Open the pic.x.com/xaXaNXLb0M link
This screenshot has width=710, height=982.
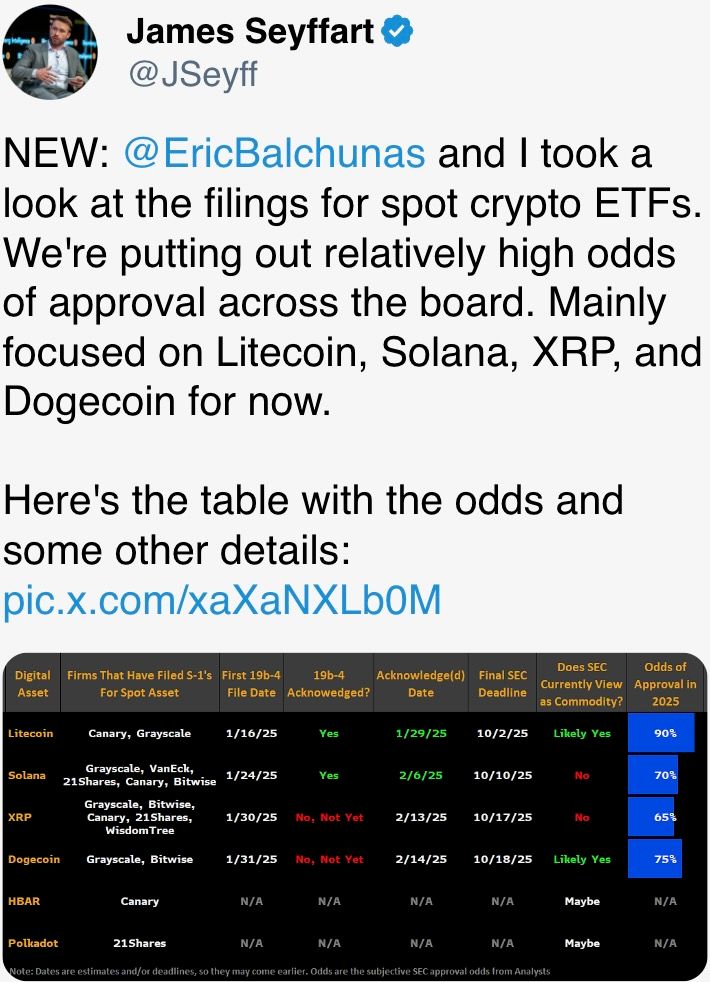[222, 600]
